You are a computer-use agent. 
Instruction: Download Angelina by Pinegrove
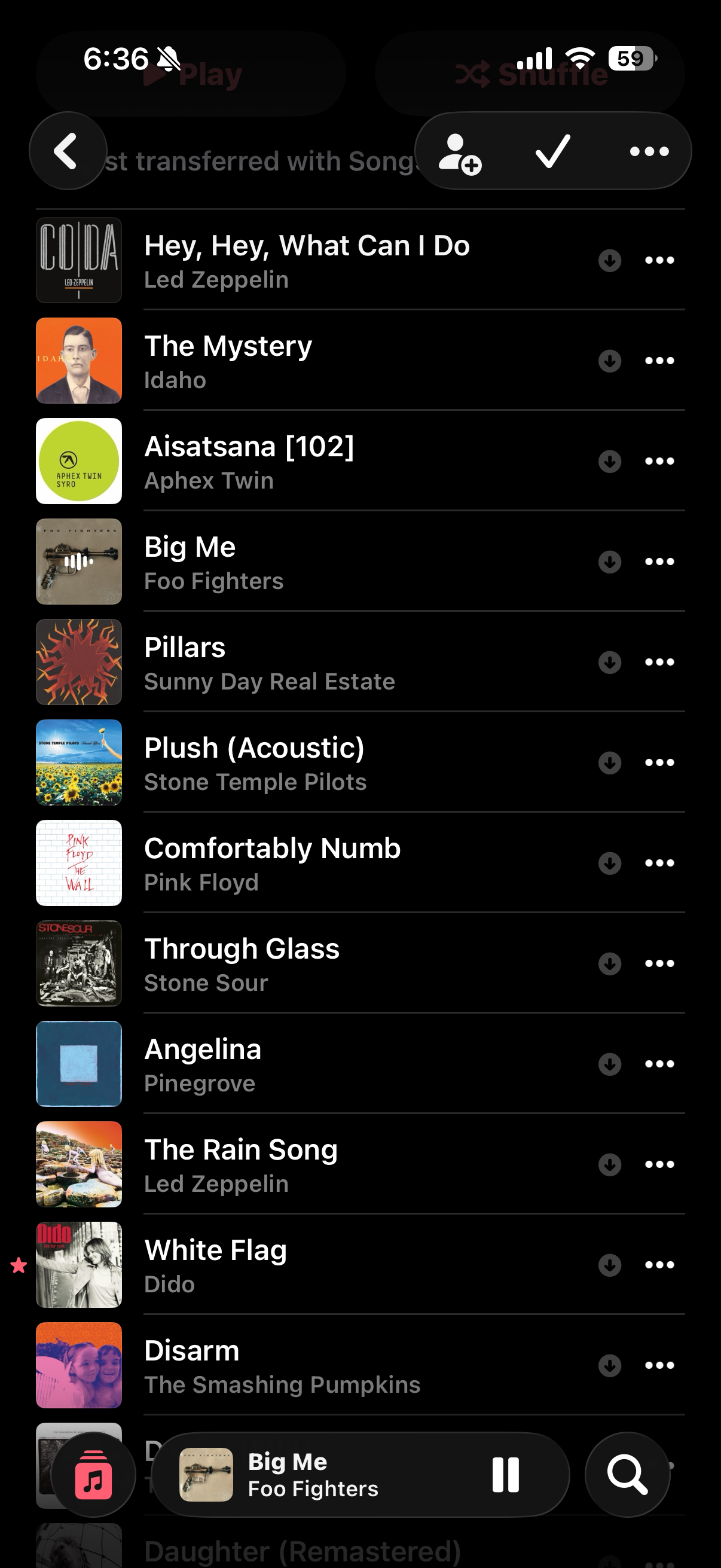(x=609, y=1064)
